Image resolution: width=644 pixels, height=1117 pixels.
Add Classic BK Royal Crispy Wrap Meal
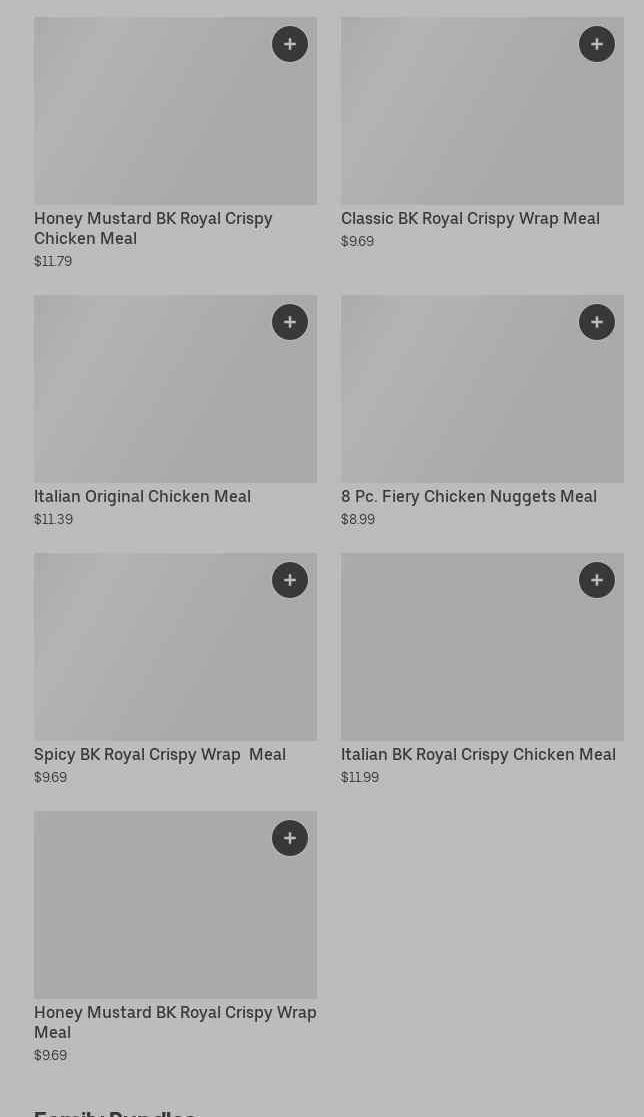click(597, 44)
